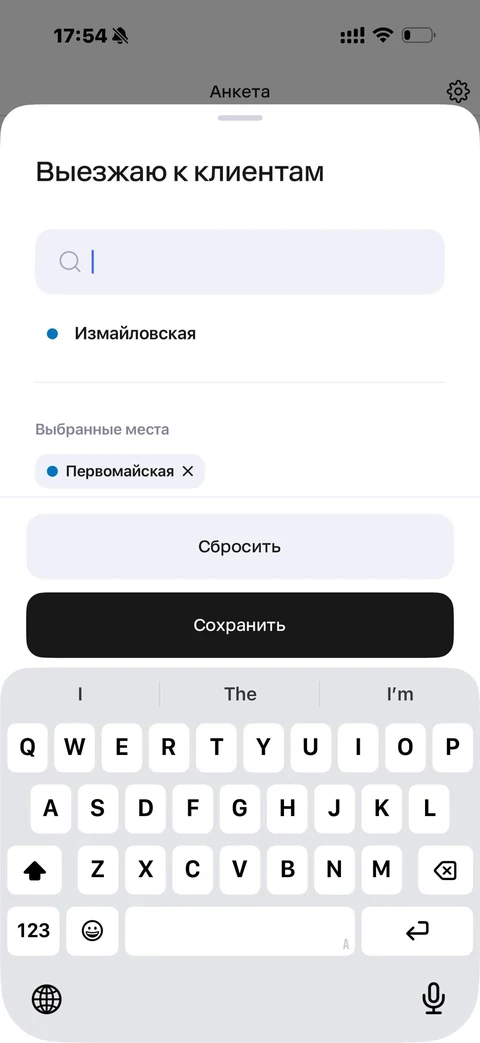Image resolution: width=480 pixels, height=1043 pixels.
Task: Remove the Первомайская chip
Action: tap(187, 472)
